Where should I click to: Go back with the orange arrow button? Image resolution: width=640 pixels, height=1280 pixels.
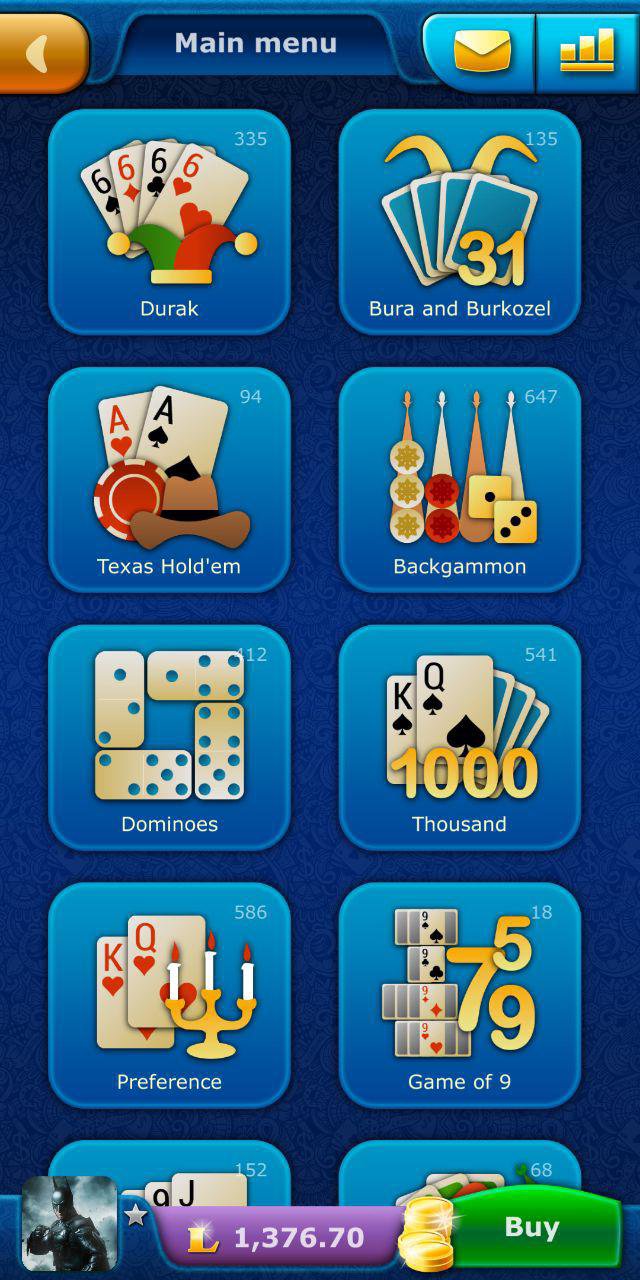[x=42, y=52]
